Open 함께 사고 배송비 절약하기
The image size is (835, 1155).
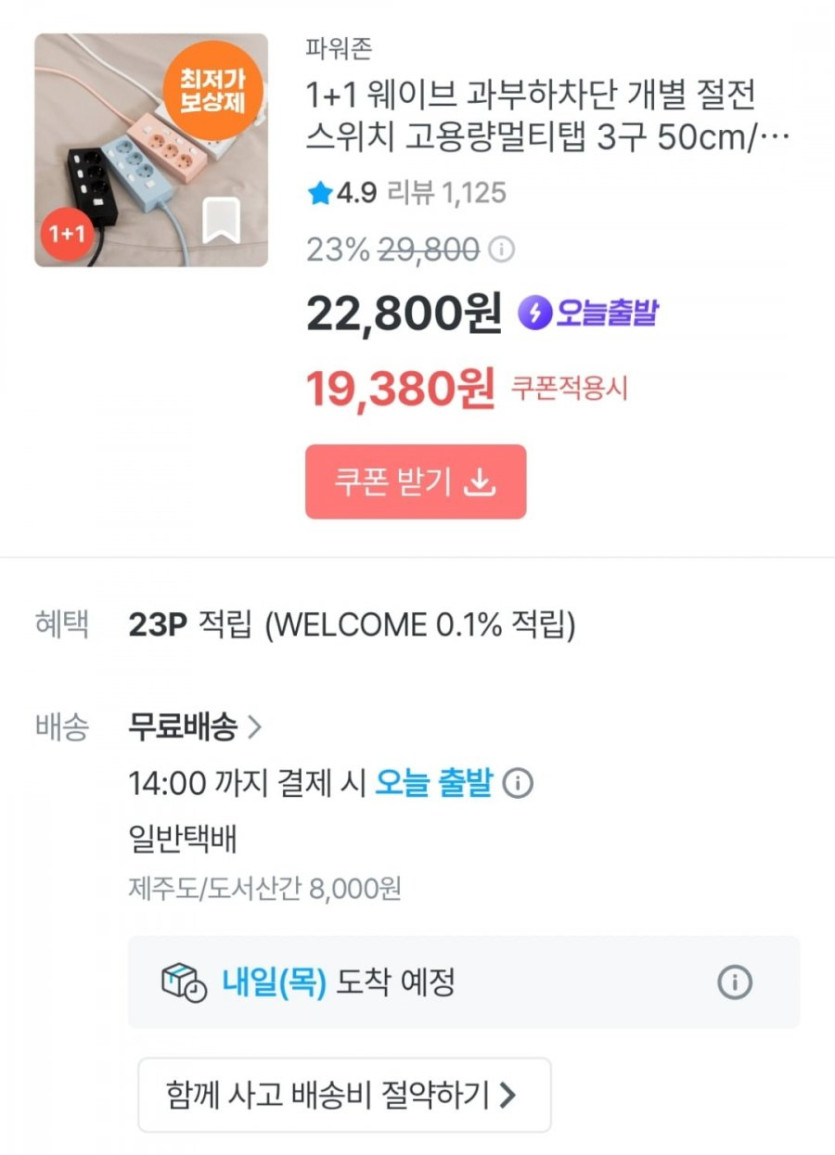(x=343, y=1095)
